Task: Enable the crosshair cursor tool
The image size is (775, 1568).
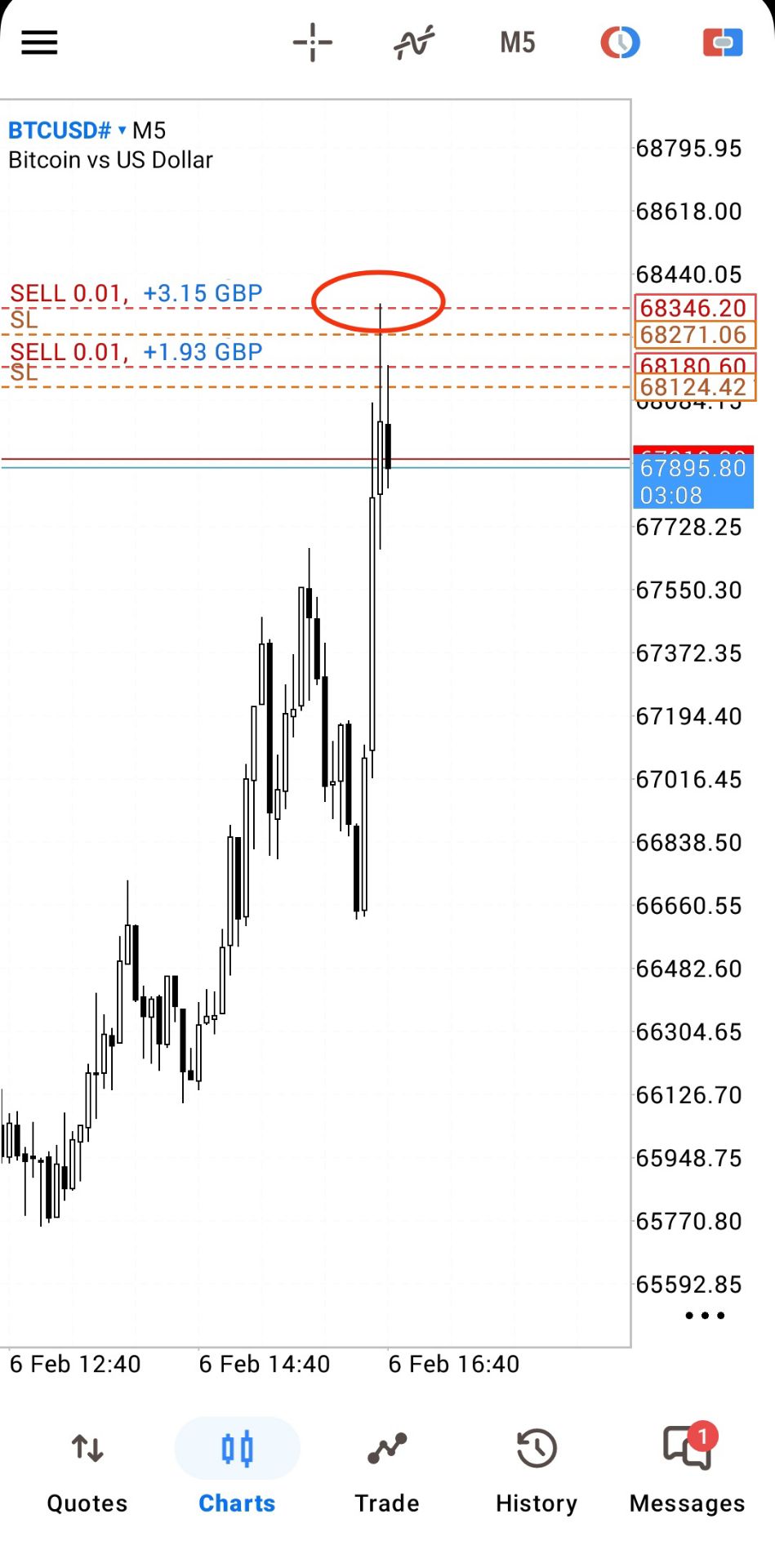Action: [x=313, y=42]
